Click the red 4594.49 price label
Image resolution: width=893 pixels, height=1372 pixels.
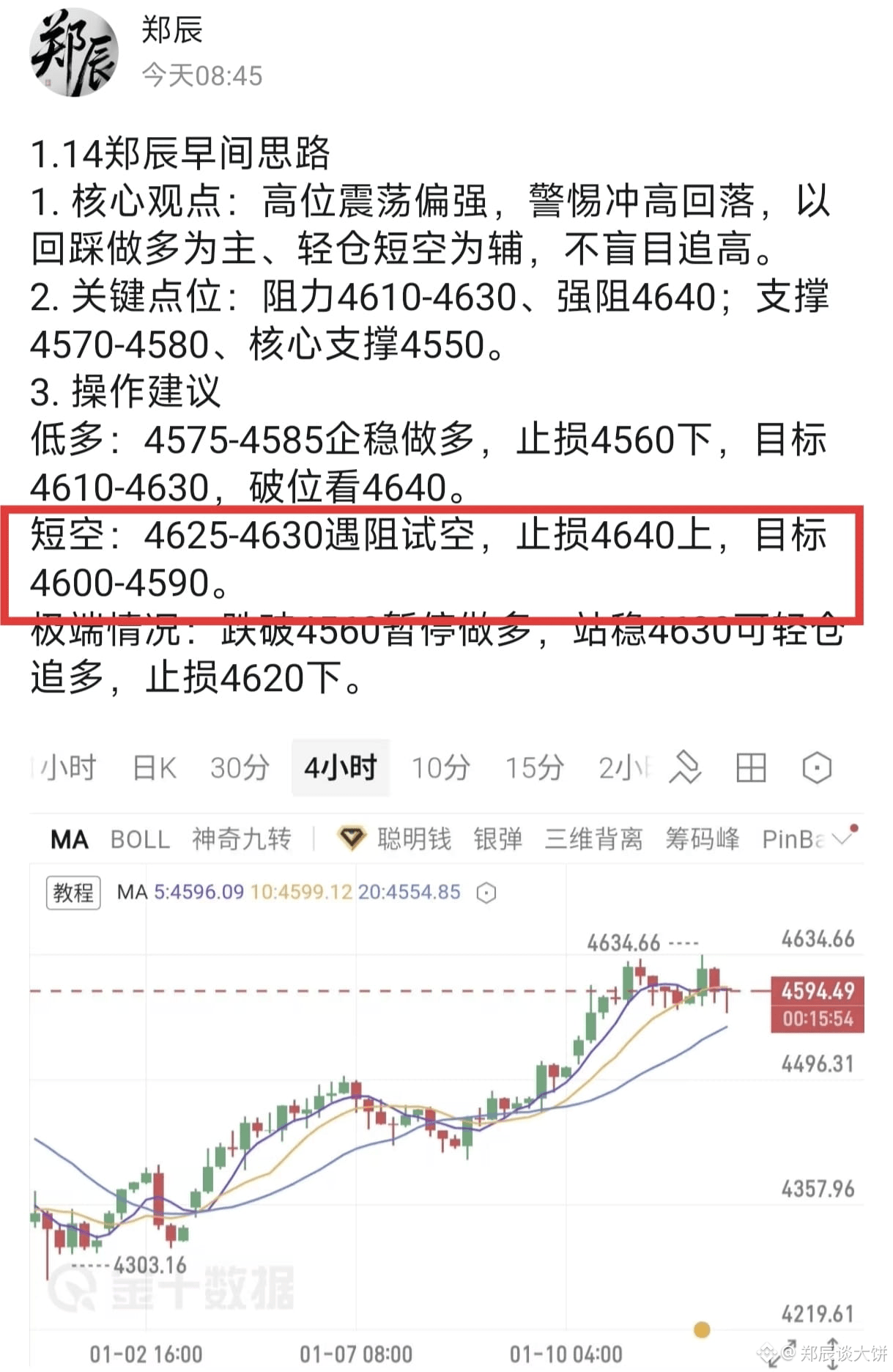(817, 990)
